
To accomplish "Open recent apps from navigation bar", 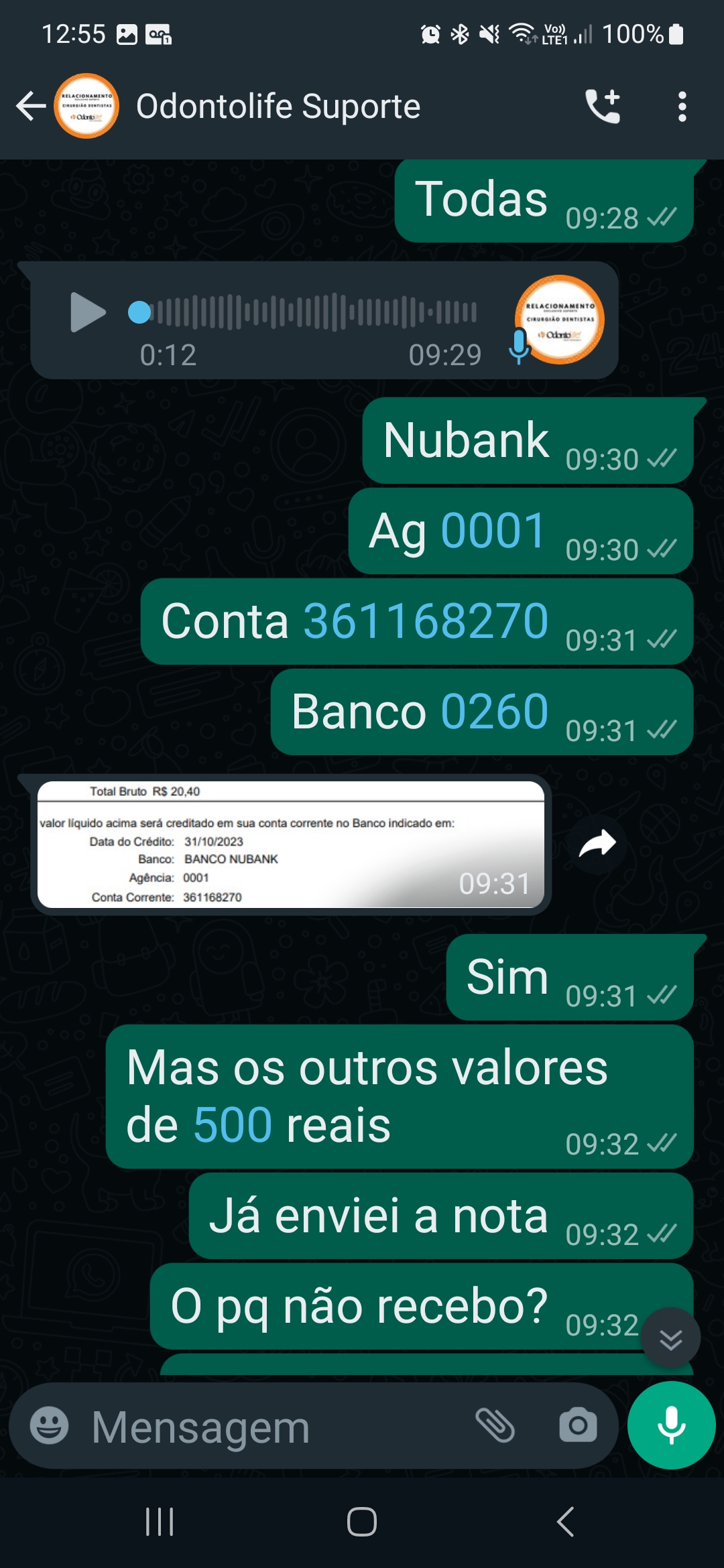I will [160, 1522].
